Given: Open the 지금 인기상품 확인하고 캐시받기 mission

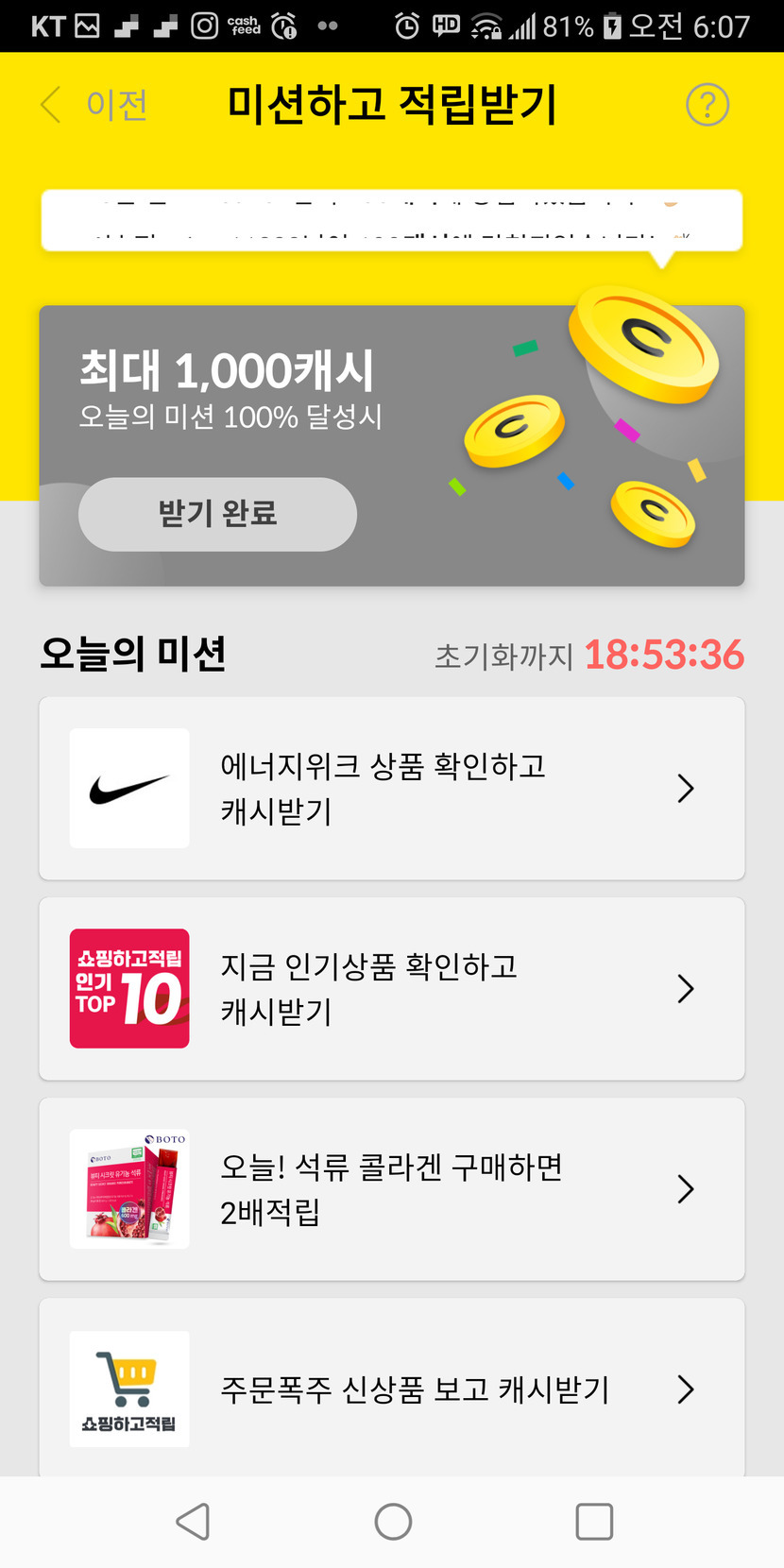Looking at the screenshot, I should pos(391,989).
